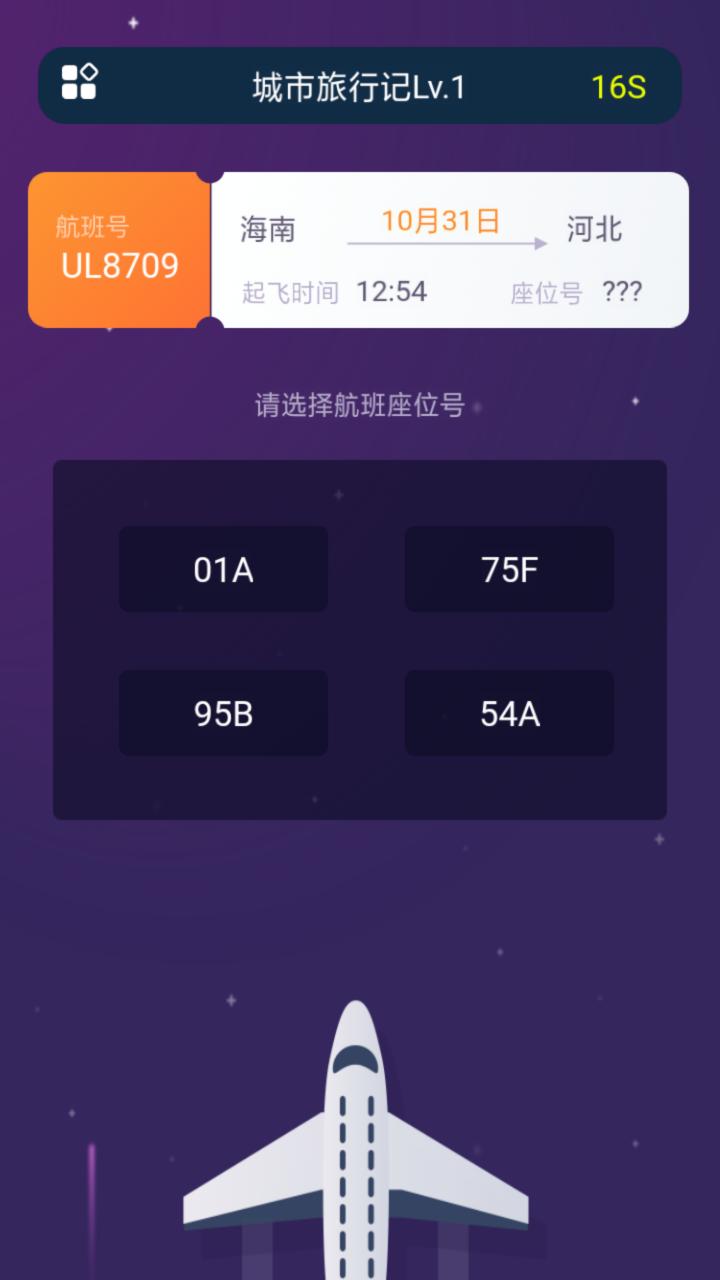Select seat number 01A

223,569
